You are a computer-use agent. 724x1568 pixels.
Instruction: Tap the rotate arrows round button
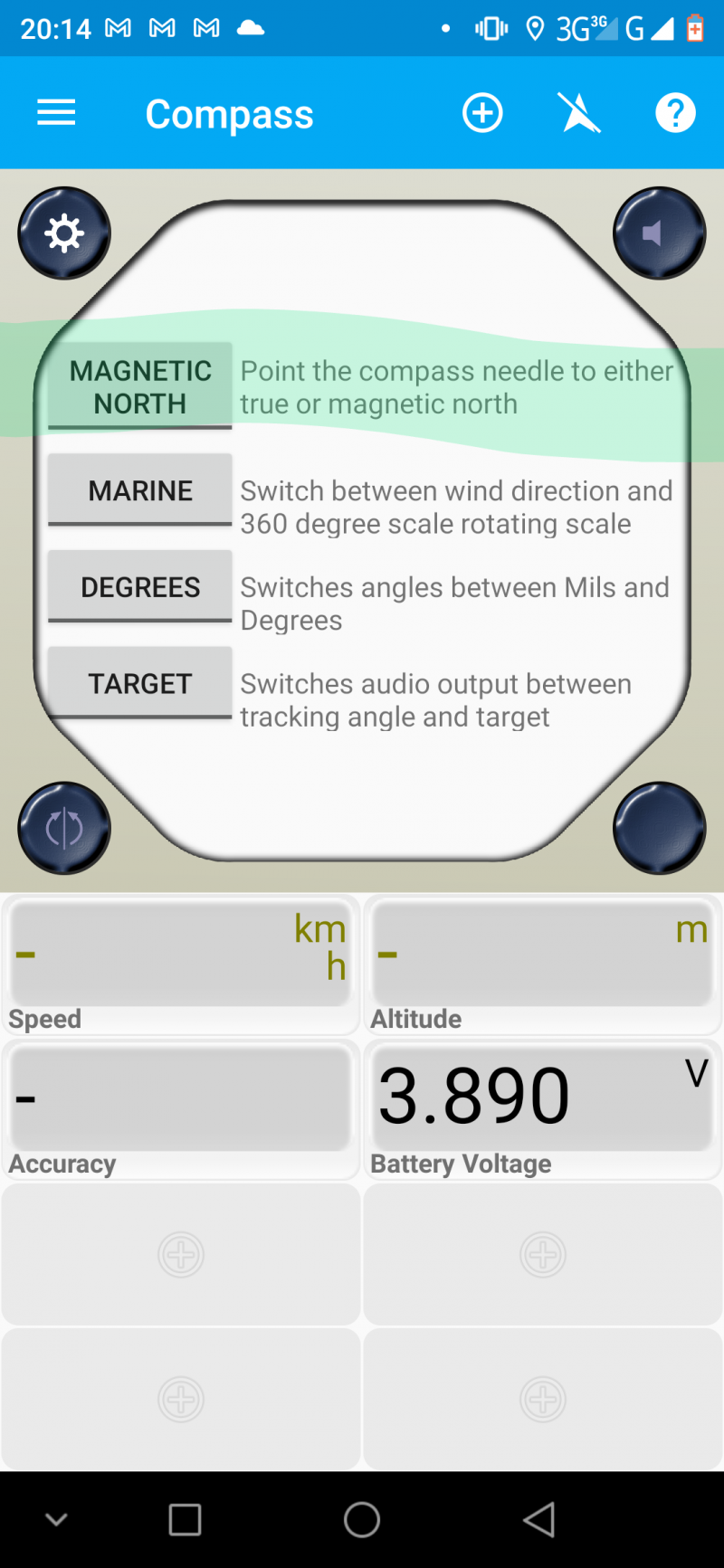tap(64, 828)
